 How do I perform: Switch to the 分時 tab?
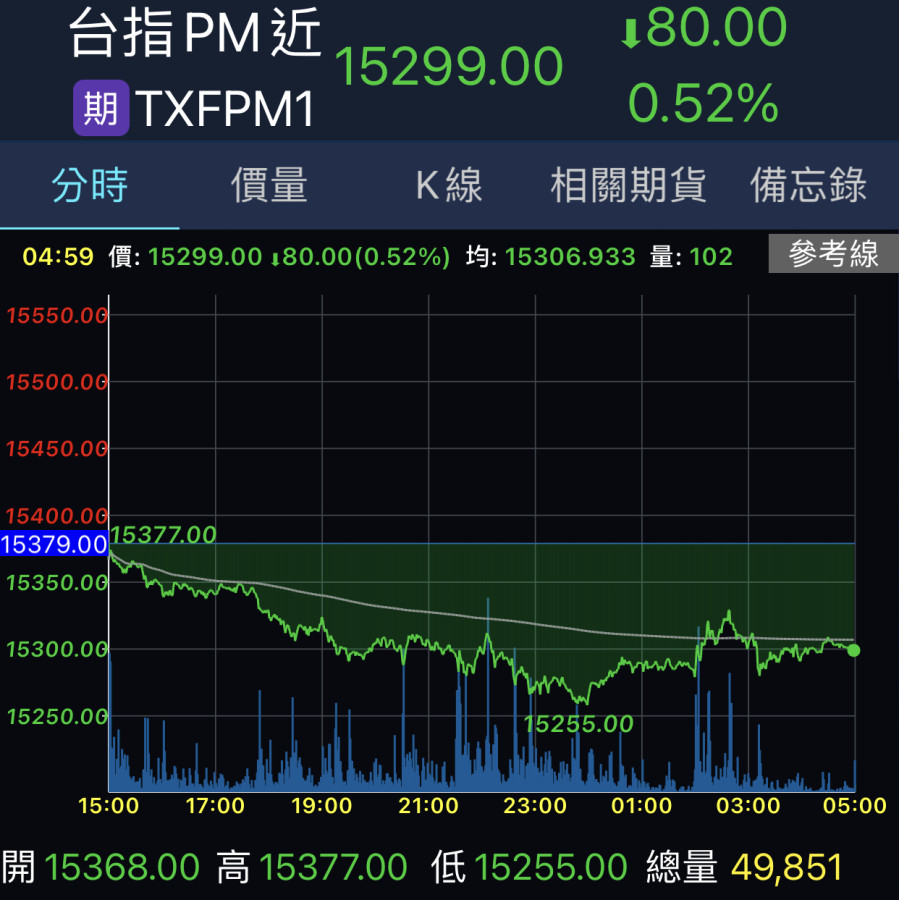(x=90, y=186)
